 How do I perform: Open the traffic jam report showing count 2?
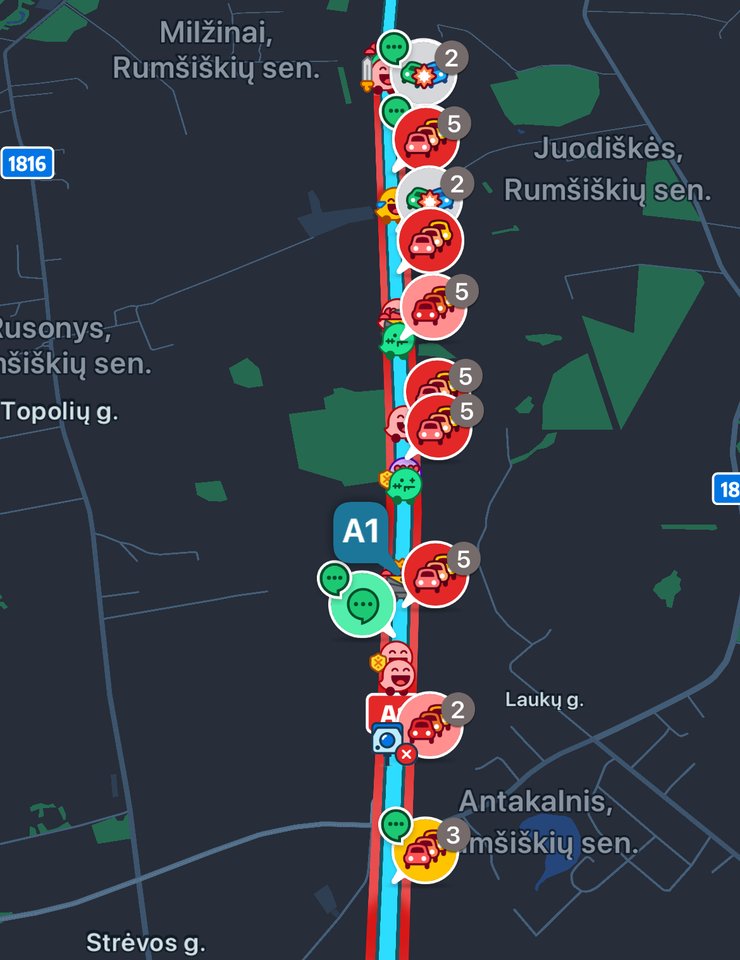pyautogui.click(x=430, y=724)
